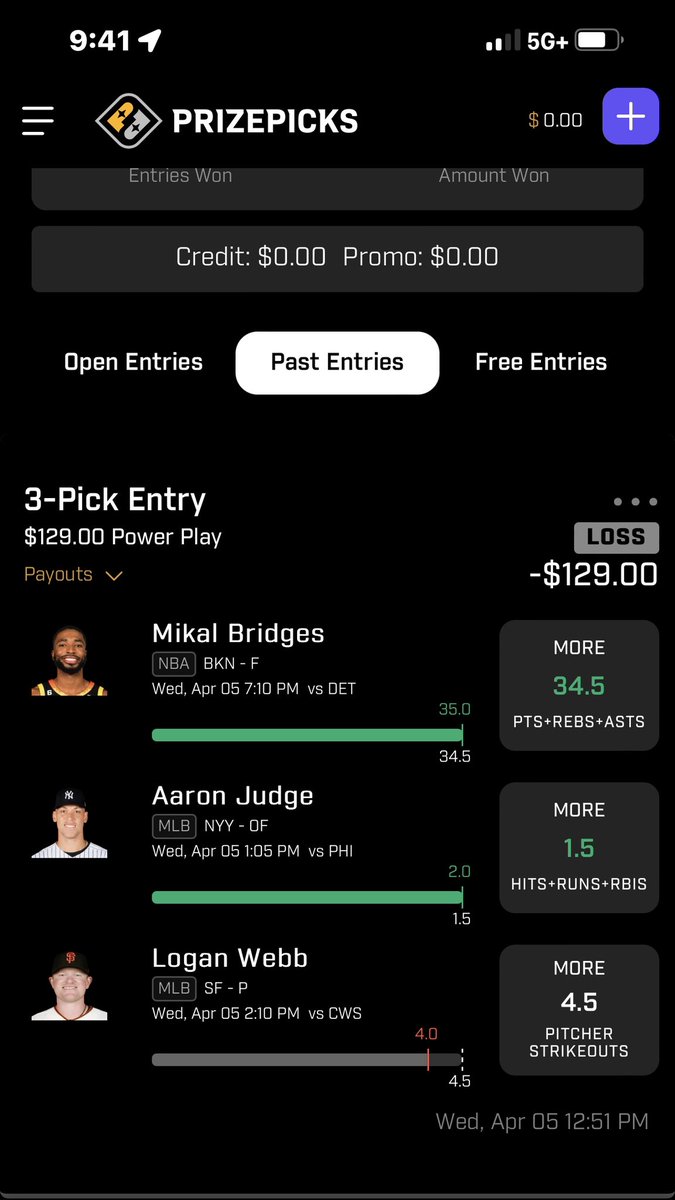Viewport: 675px width, 1200px height.
Task: Open Mikal Bridges pick details
Action: coord(238,634)
